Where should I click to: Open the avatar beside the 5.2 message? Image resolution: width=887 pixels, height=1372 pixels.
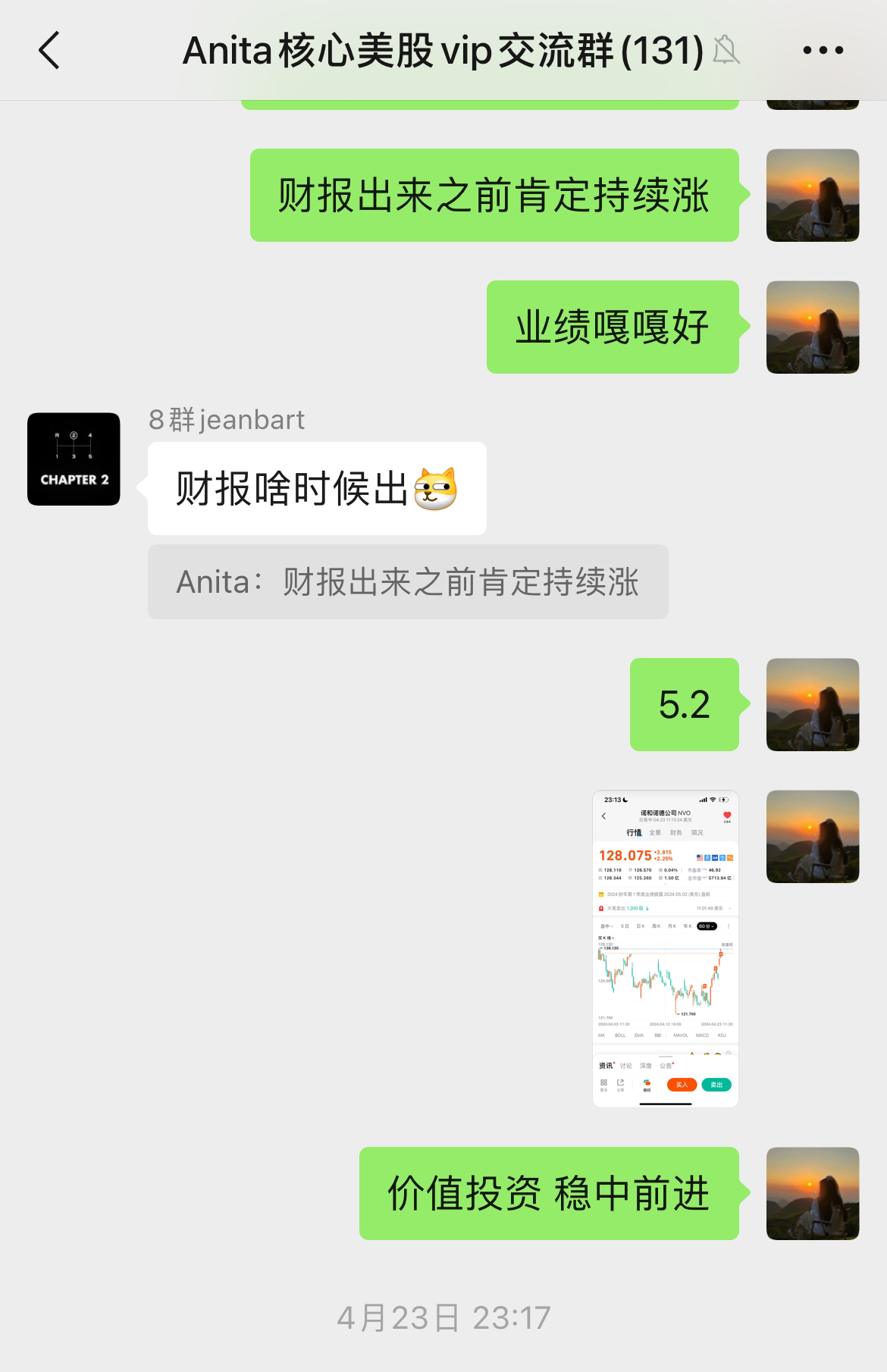(x=812, y=704)
